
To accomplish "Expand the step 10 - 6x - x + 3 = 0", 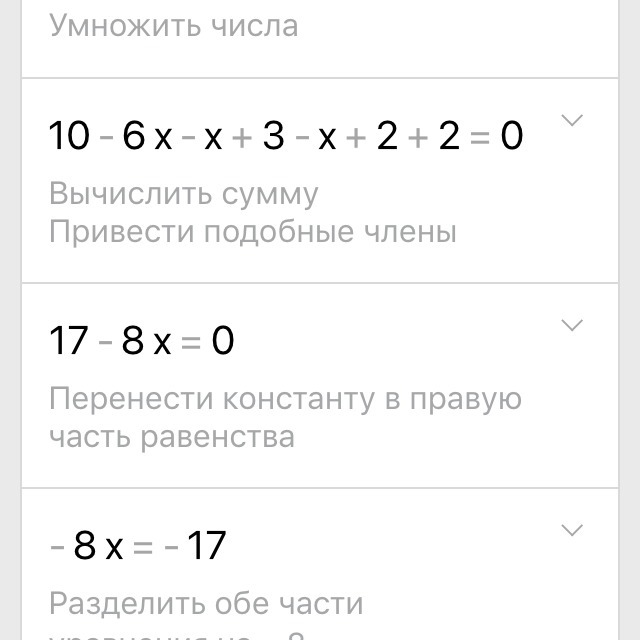I will [x=572, y=121].
